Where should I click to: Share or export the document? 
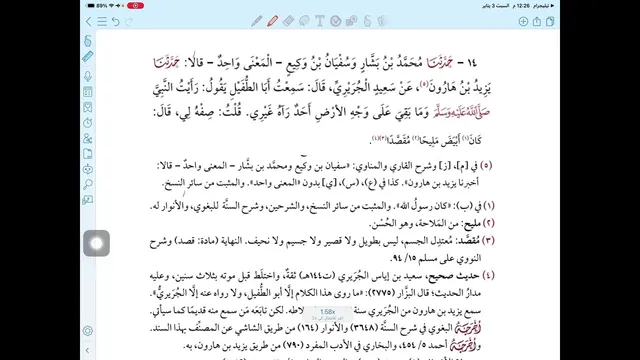click(537, 21)
